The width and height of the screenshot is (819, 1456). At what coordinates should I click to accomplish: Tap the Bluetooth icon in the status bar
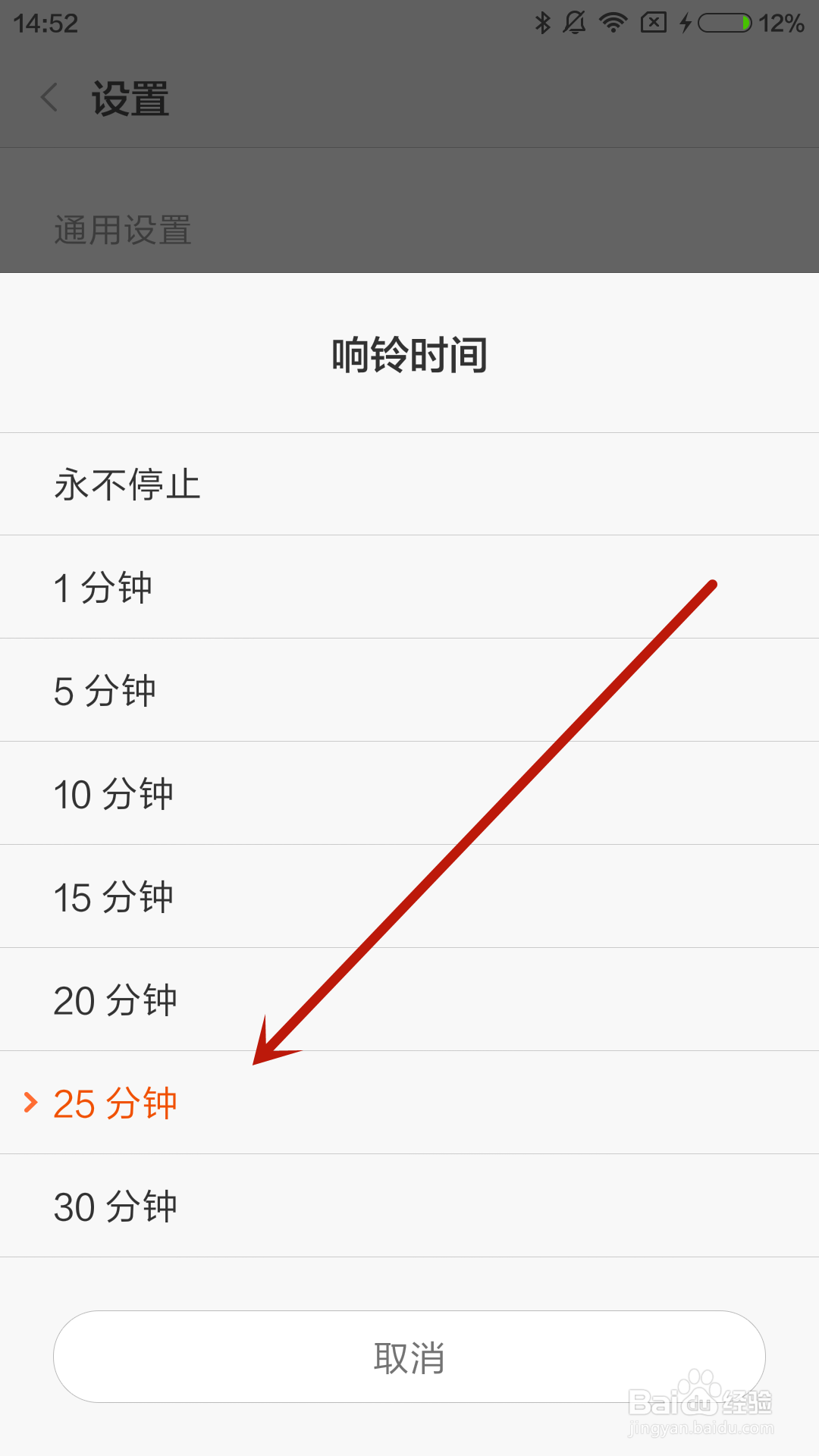(543, 22)
